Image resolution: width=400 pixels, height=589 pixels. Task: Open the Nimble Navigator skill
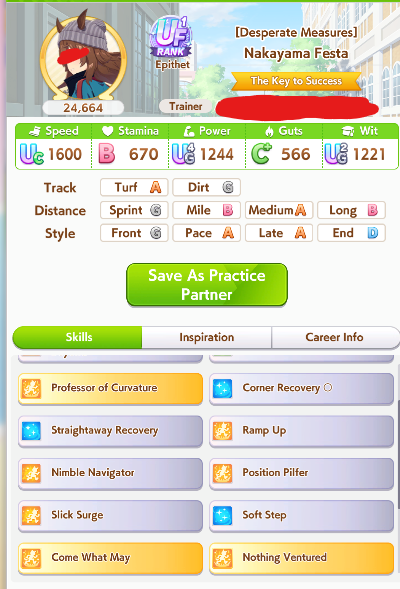pos(110,473)
